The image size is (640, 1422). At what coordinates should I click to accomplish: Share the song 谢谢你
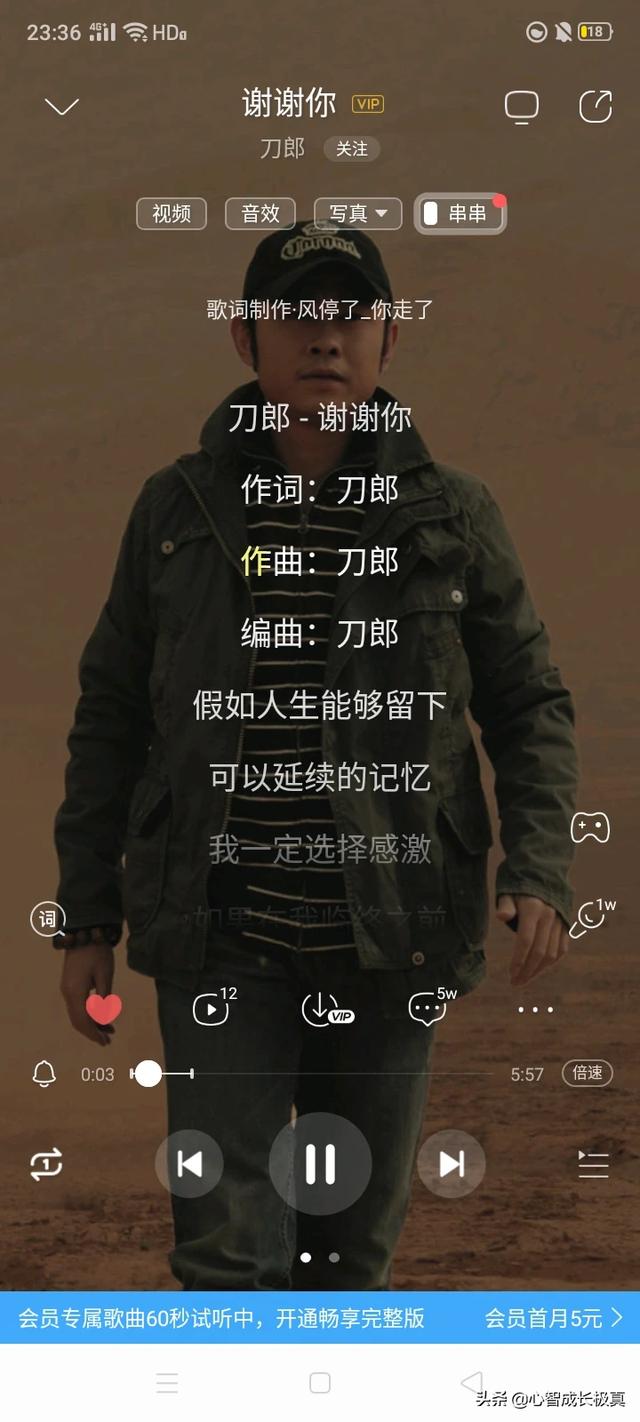tap(595, 107)
